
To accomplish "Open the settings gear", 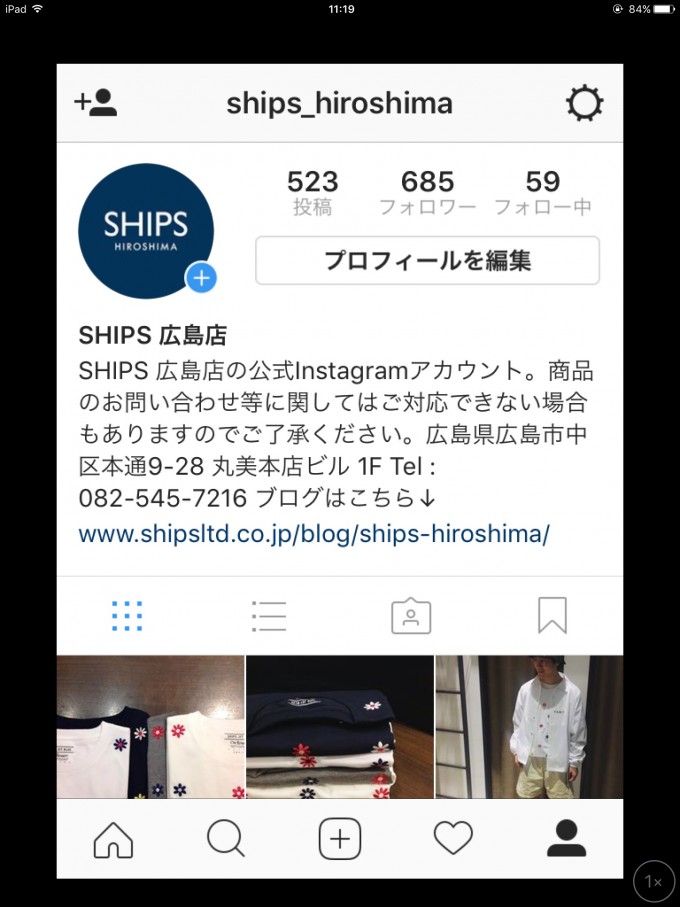I will (x=584, y=103).
